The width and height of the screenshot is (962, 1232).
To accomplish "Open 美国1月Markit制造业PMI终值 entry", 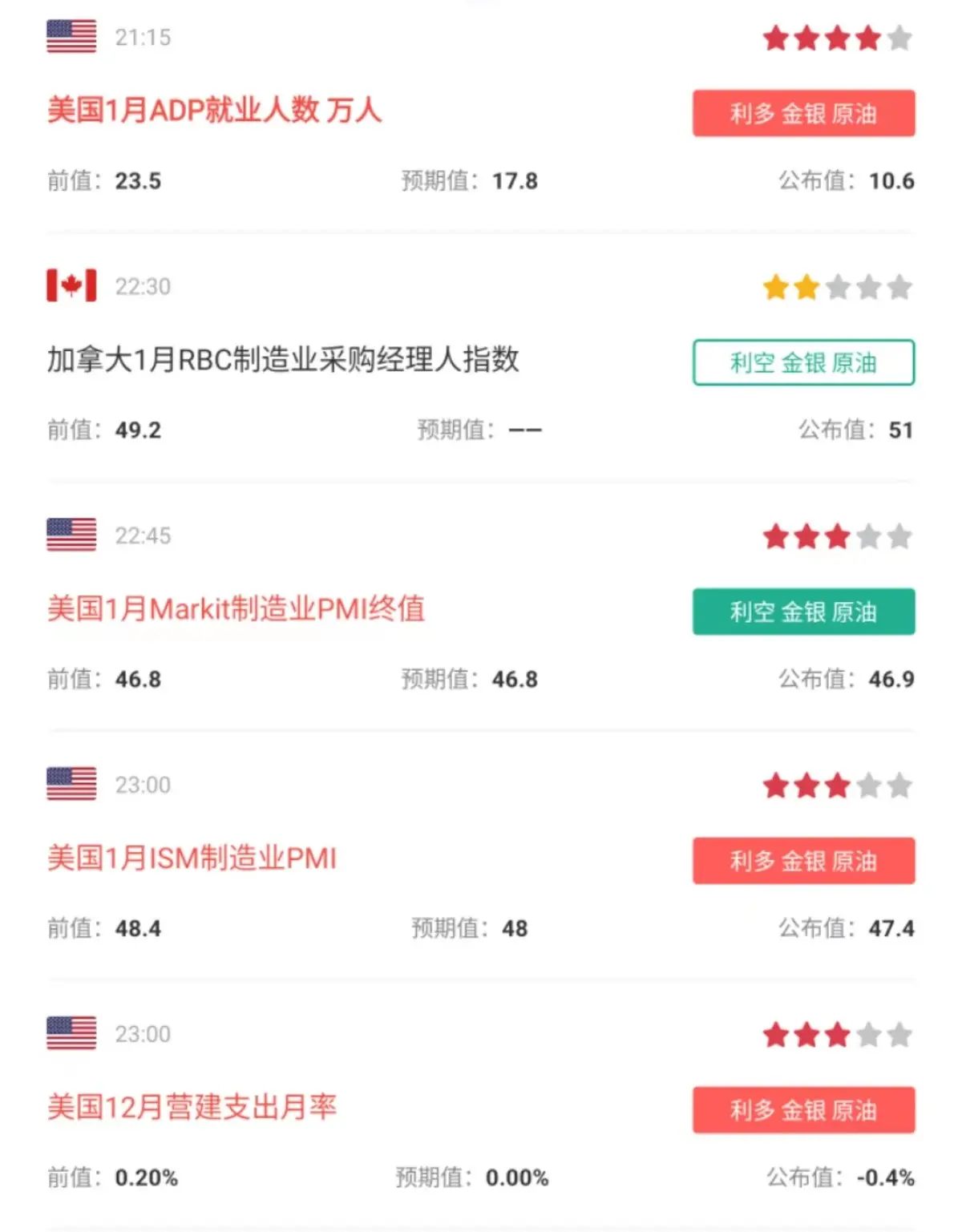I will pos(236,609).
